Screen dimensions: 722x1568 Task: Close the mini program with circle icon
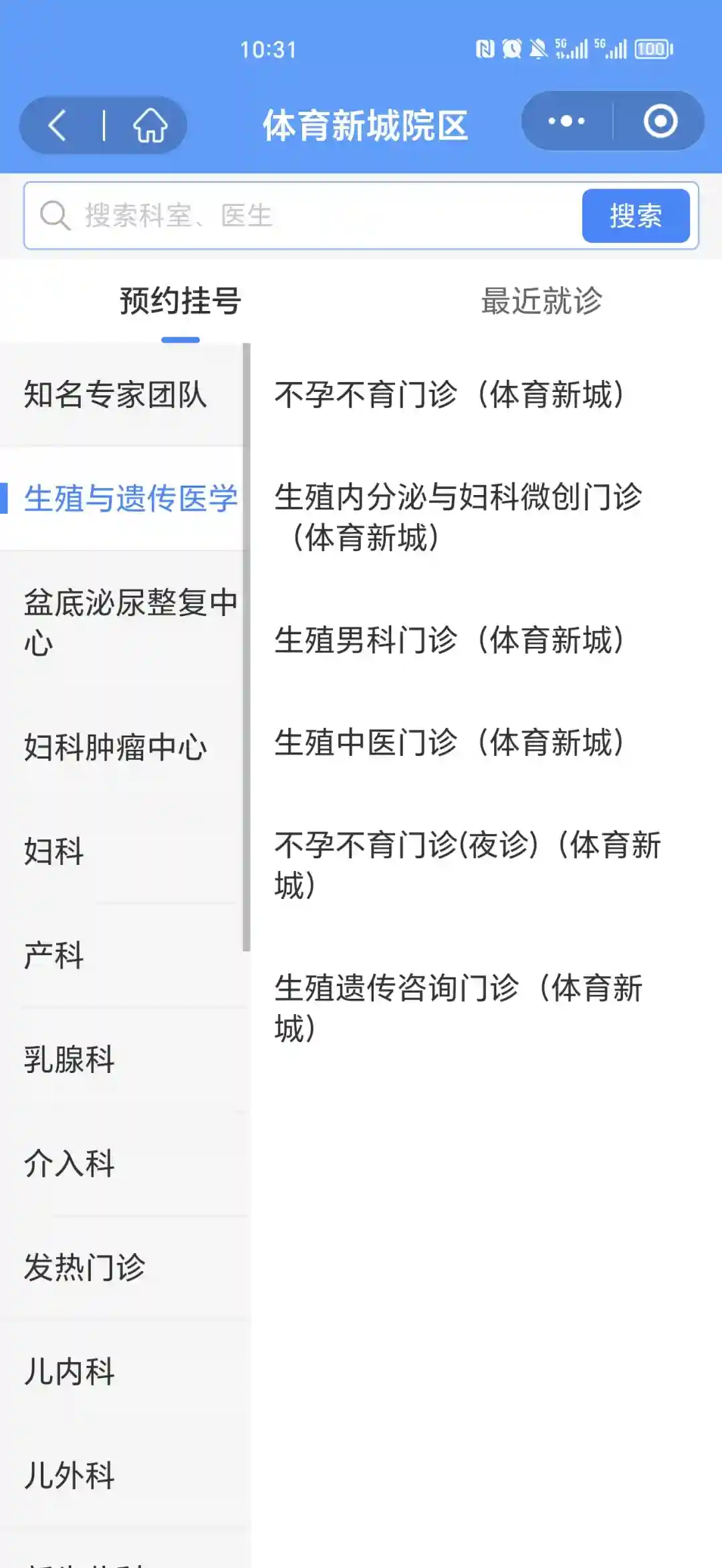click(660, 121)
